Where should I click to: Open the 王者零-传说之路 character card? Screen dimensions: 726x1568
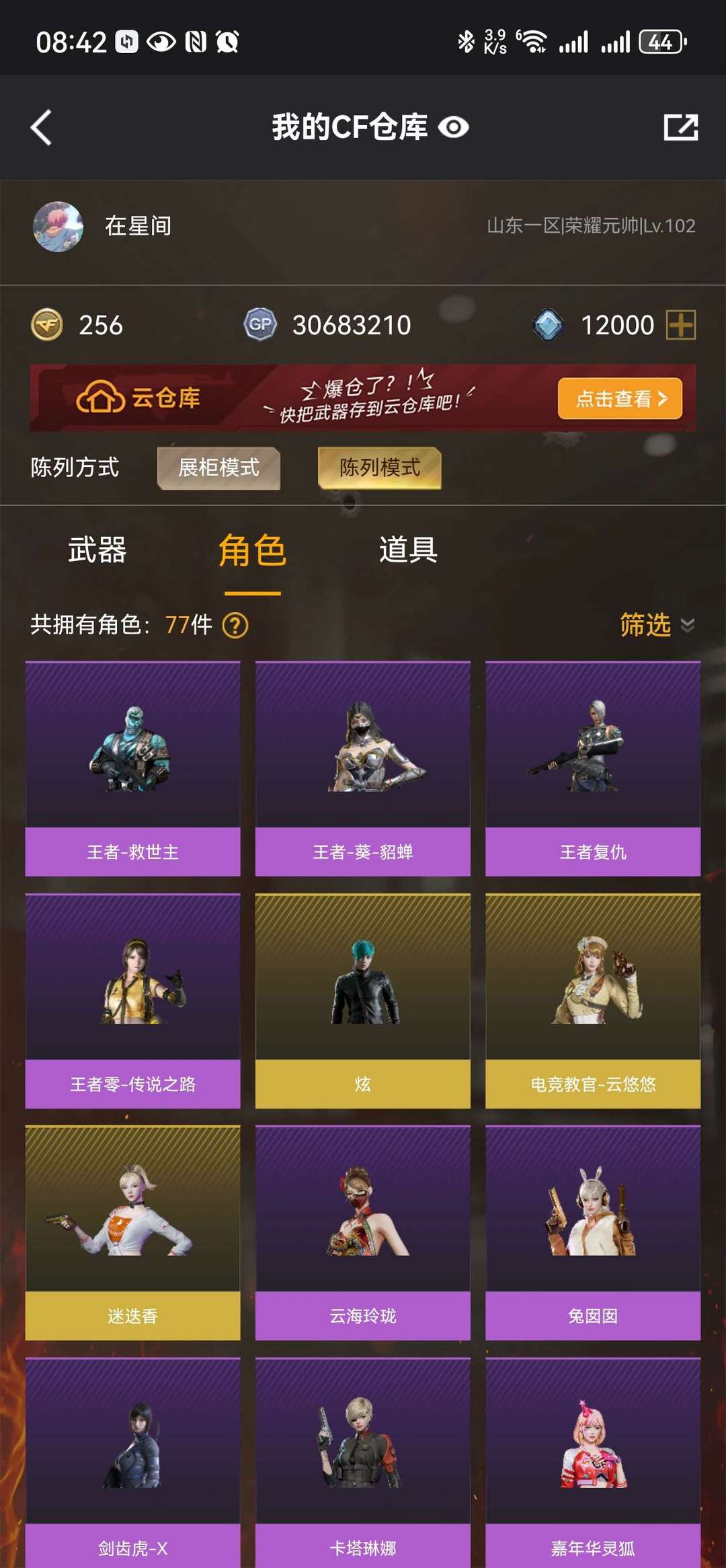click(133, 1001)
